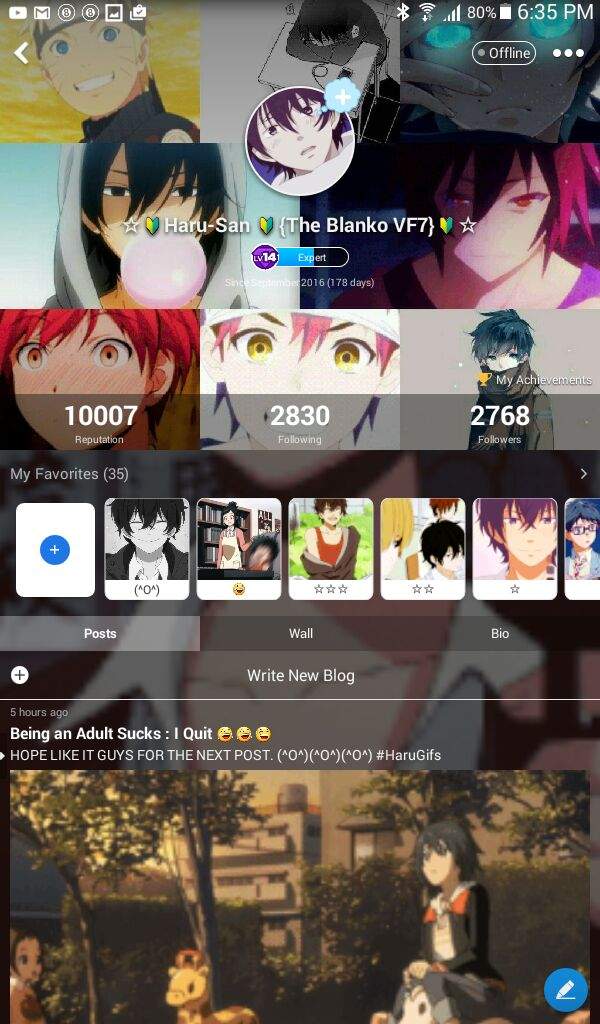Image resolution: width=600 pixels, height=1024 pixels.
Task: Switch to the Bio tab
Action: (x=500, y=633)
